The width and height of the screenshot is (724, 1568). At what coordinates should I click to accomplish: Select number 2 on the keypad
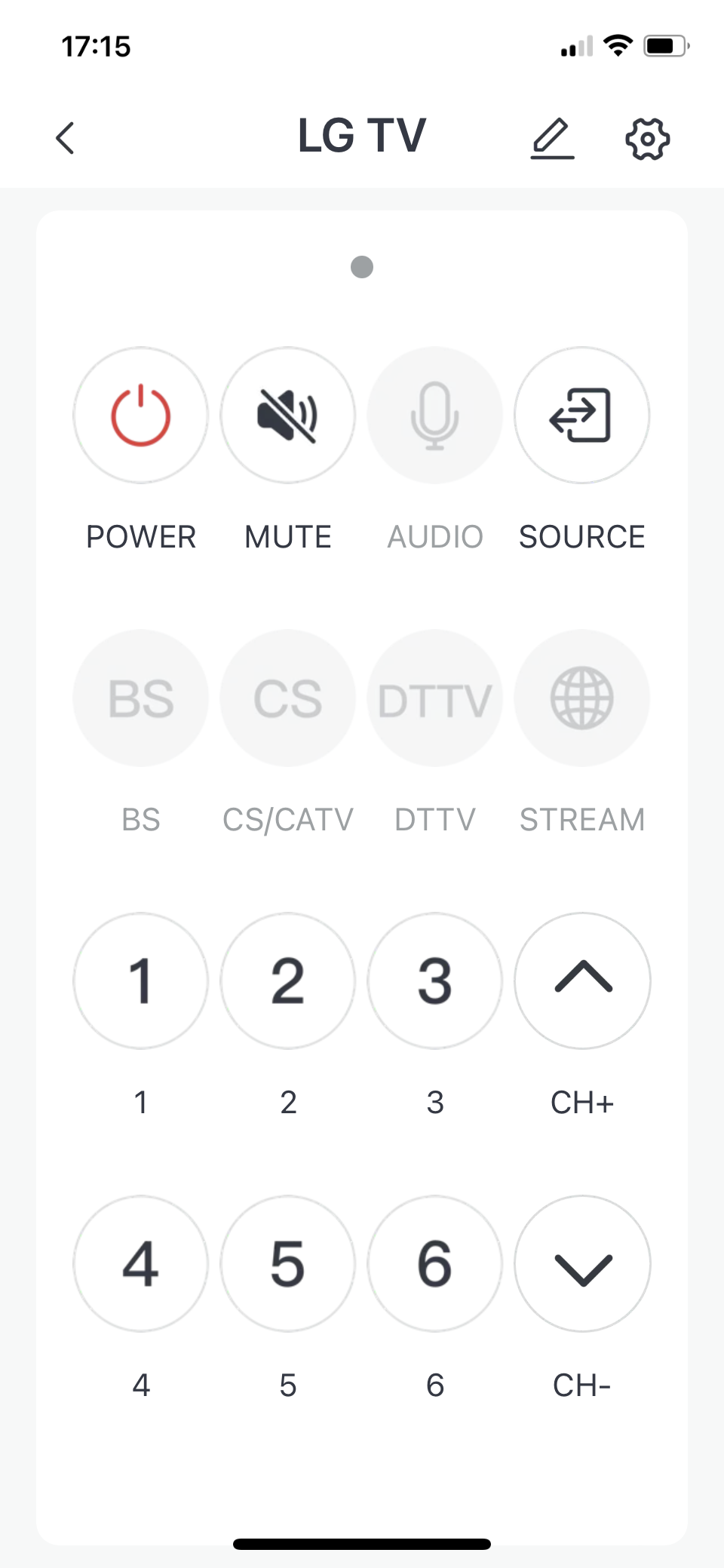click(288, 980)
